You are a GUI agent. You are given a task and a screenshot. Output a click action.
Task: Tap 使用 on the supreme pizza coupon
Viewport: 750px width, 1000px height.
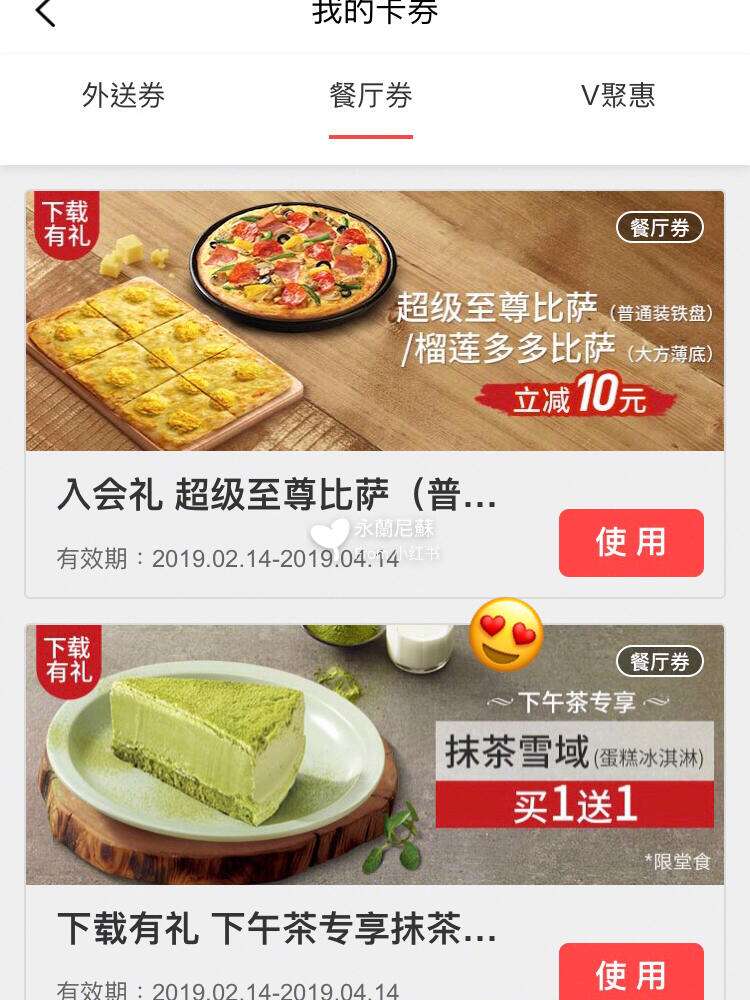point(631,543)
